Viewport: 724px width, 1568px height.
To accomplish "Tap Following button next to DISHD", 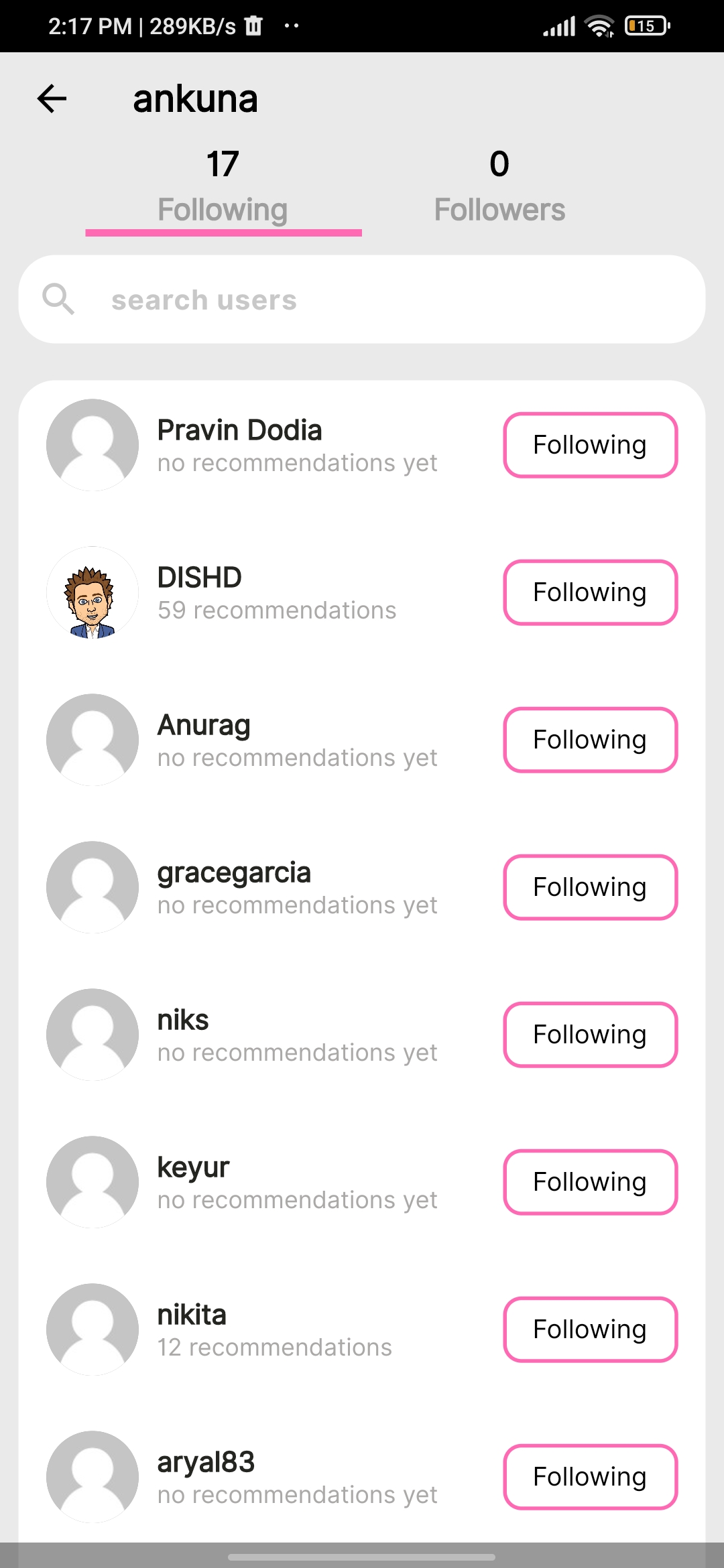I will [590, 592].
